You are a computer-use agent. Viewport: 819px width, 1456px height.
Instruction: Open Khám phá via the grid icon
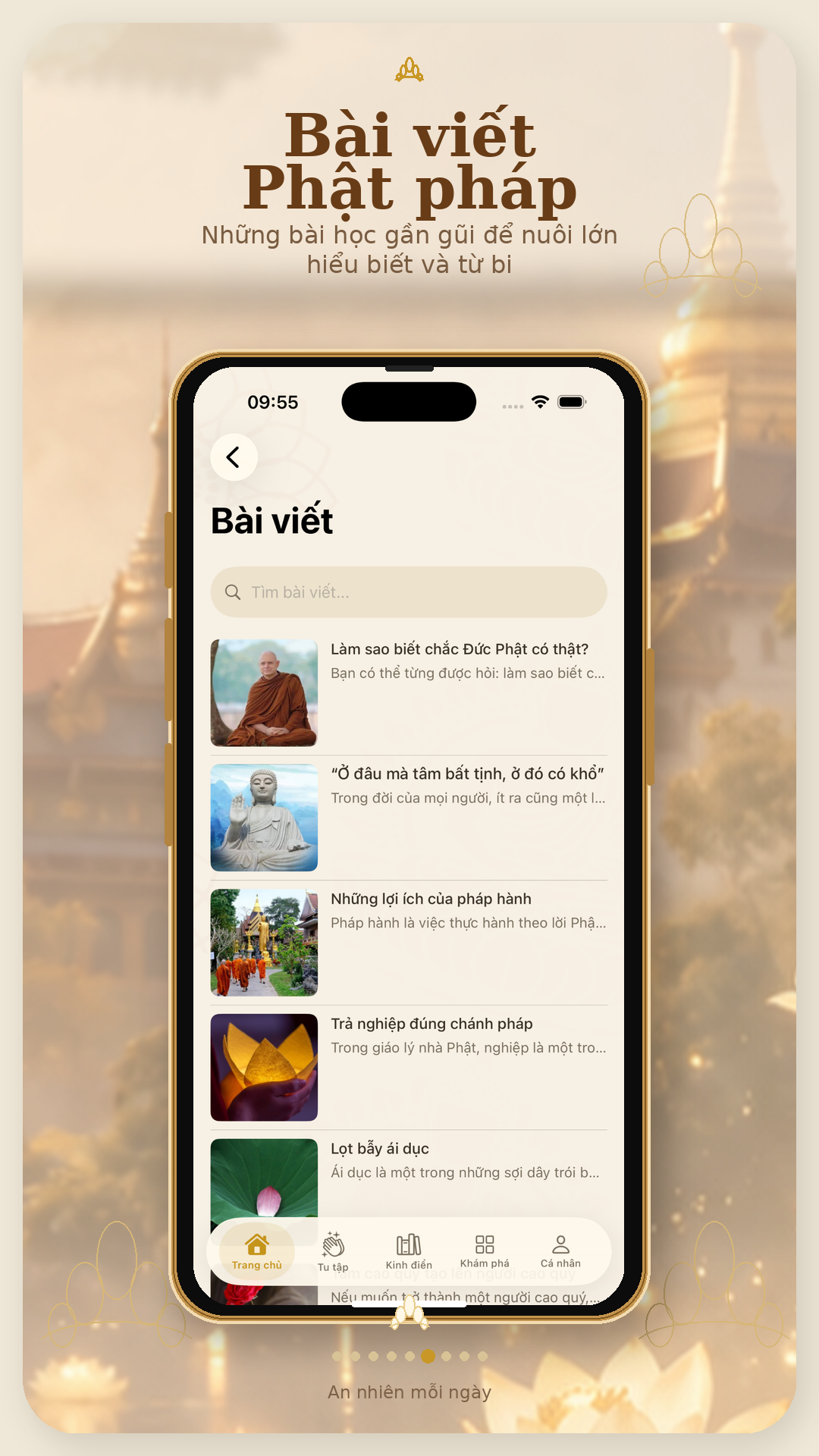point(485,1241)
